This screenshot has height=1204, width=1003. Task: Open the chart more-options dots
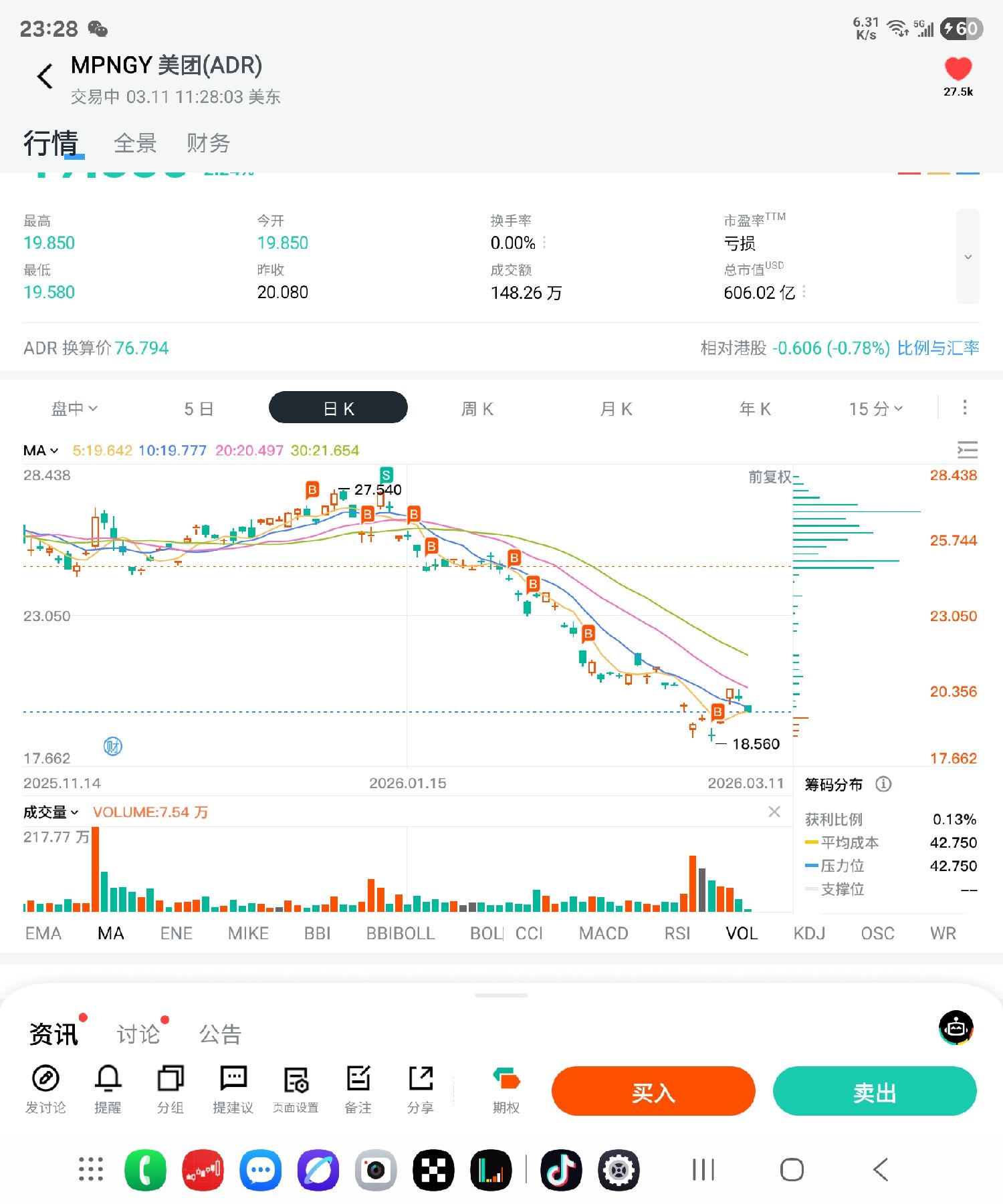(964, 408)
